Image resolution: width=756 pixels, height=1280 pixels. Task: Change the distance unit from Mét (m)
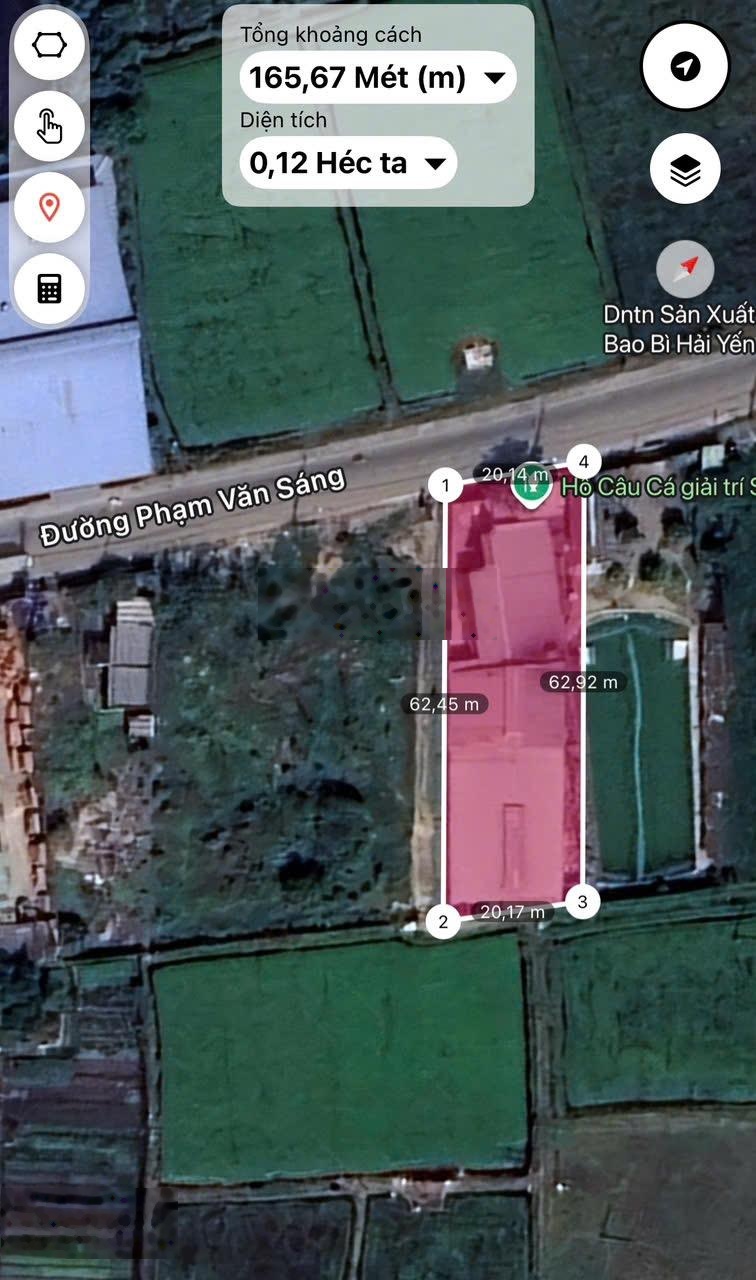(378, 78)
